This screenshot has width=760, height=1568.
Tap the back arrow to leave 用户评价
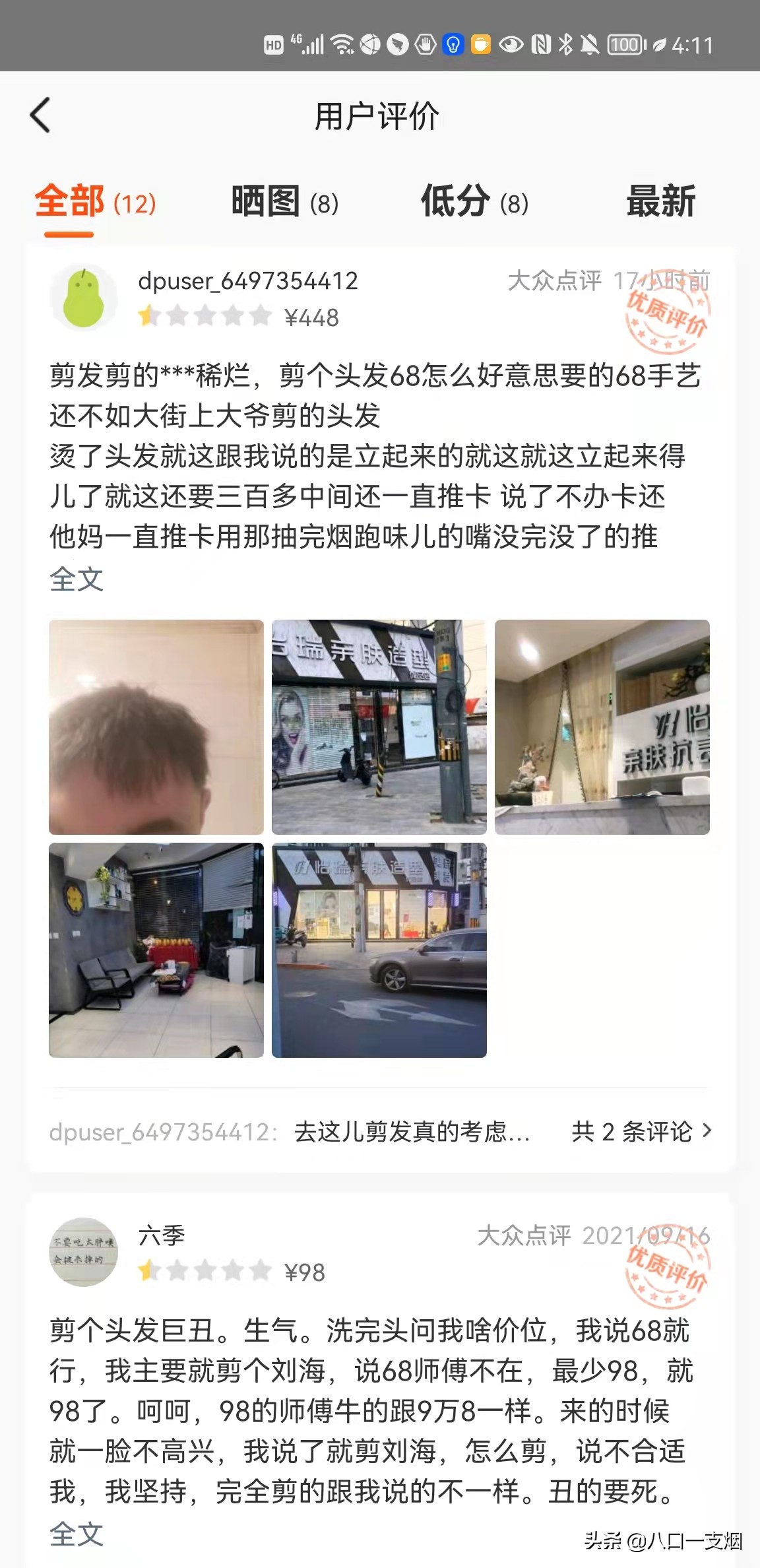[x=41, y=114]
